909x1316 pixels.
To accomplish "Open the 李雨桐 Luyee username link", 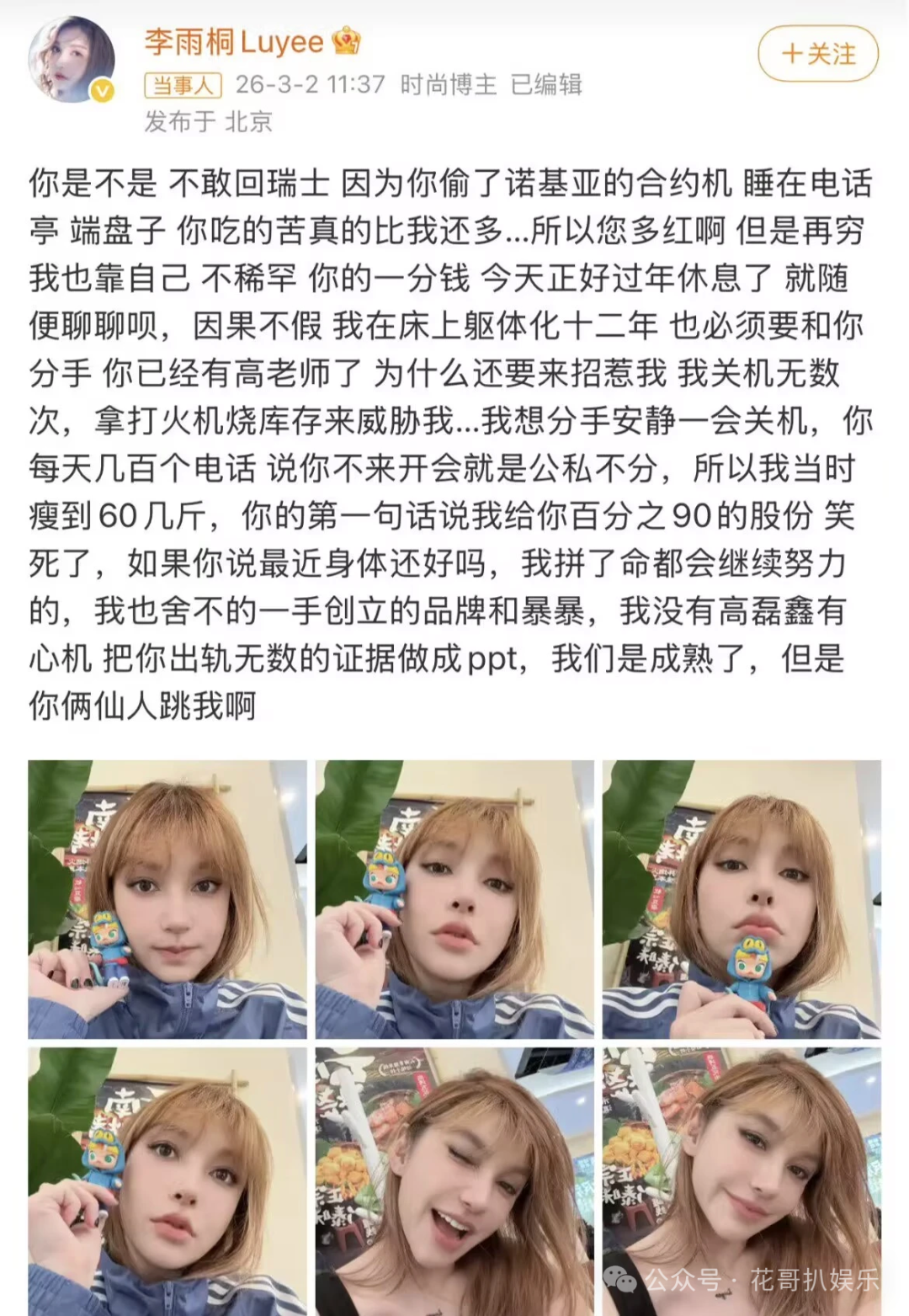I will 233,41.
